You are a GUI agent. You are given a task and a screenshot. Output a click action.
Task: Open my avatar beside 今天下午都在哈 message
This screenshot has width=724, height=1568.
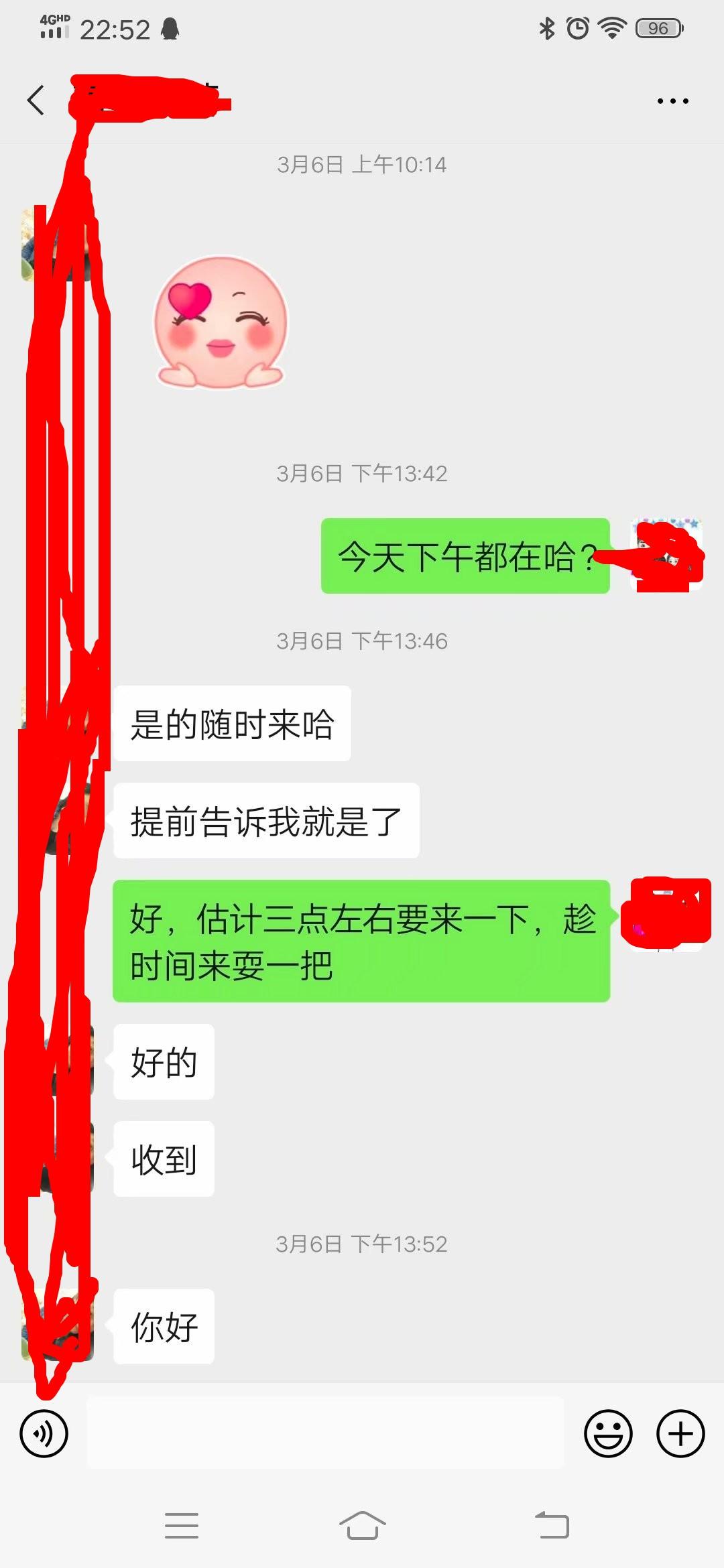point(667,554)
